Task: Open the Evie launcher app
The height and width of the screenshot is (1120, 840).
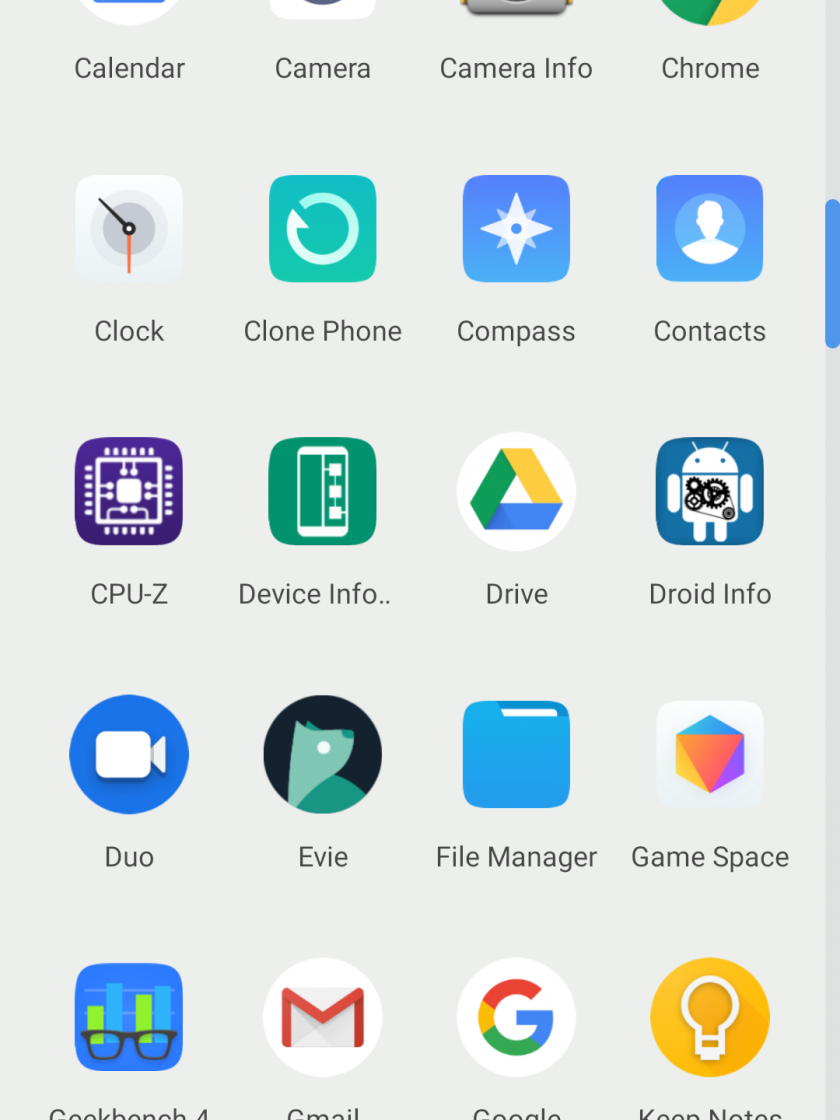Action: click(322, 754)
